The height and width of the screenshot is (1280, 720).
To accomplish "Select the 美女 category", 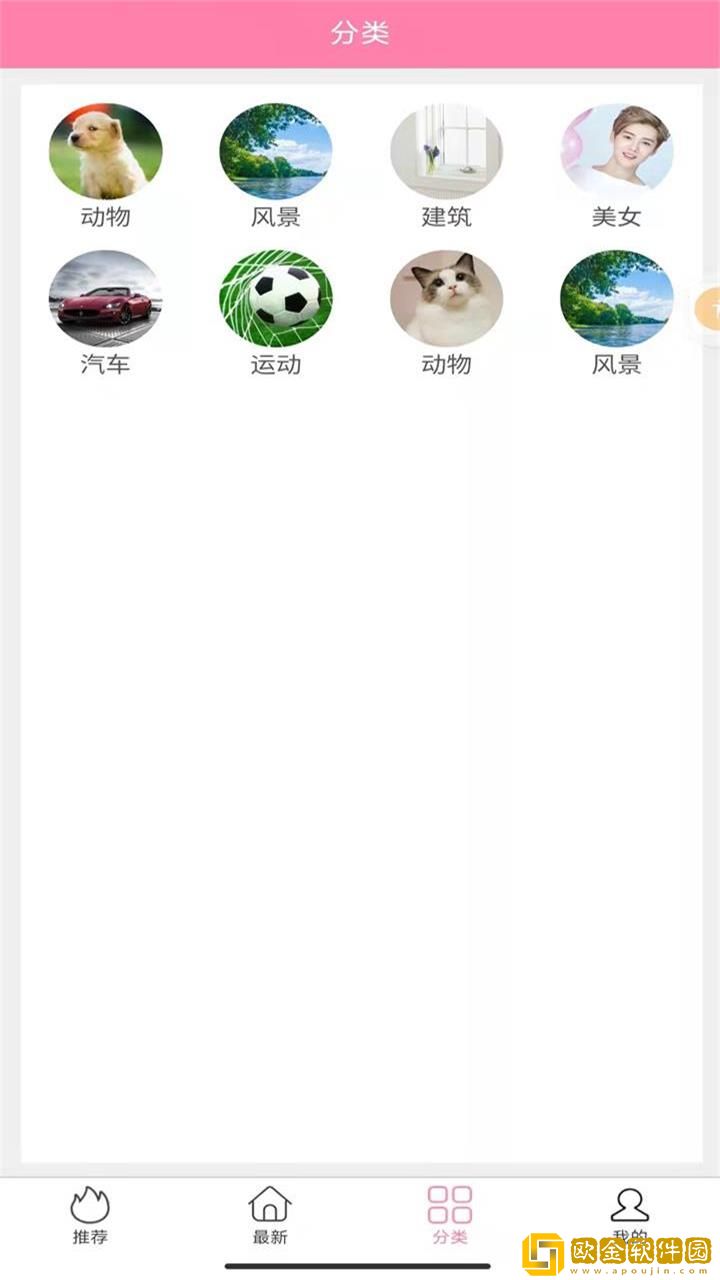I will [616, 152].
